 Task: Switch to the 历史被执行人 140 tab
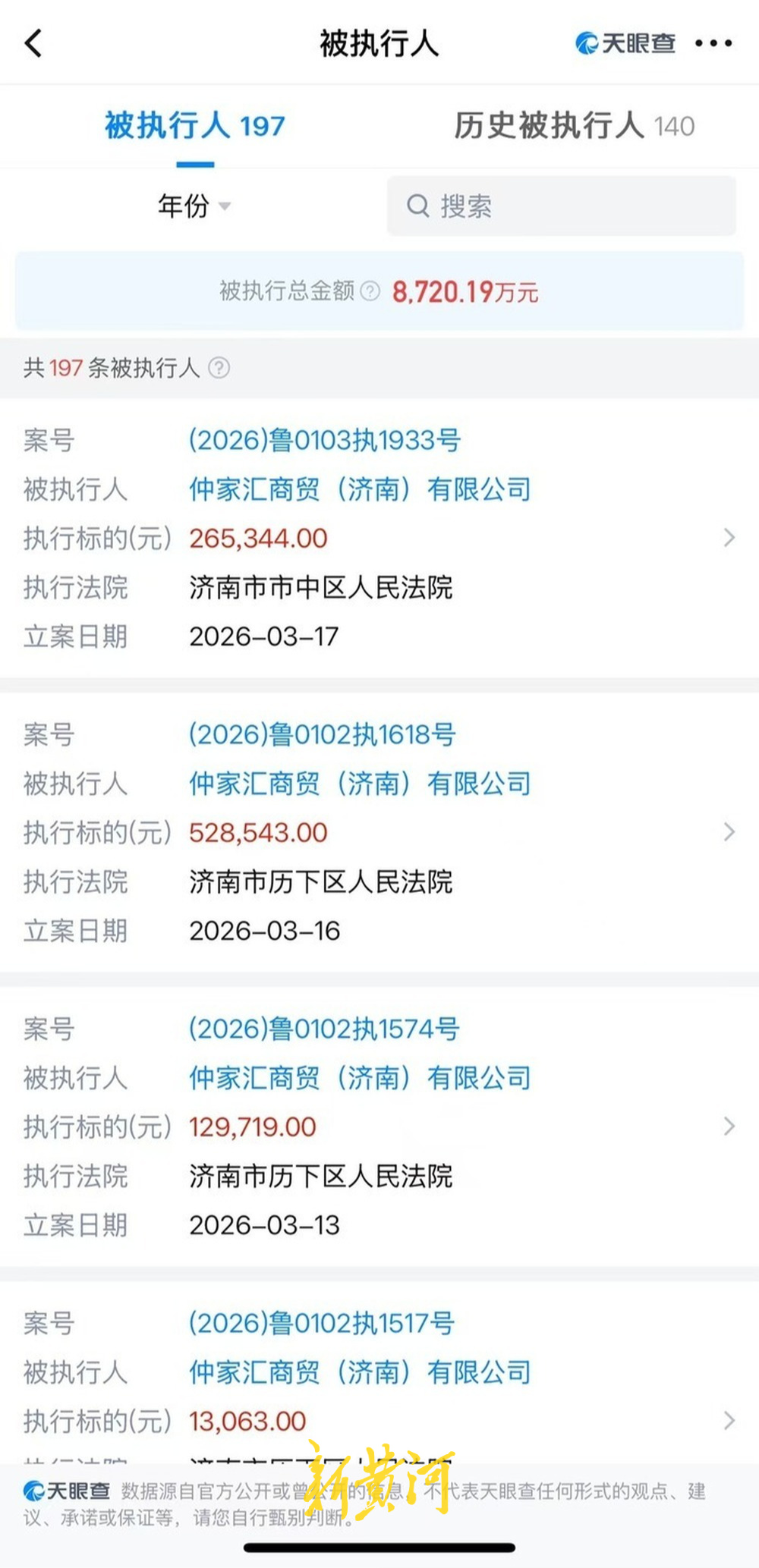pos(574,126)
